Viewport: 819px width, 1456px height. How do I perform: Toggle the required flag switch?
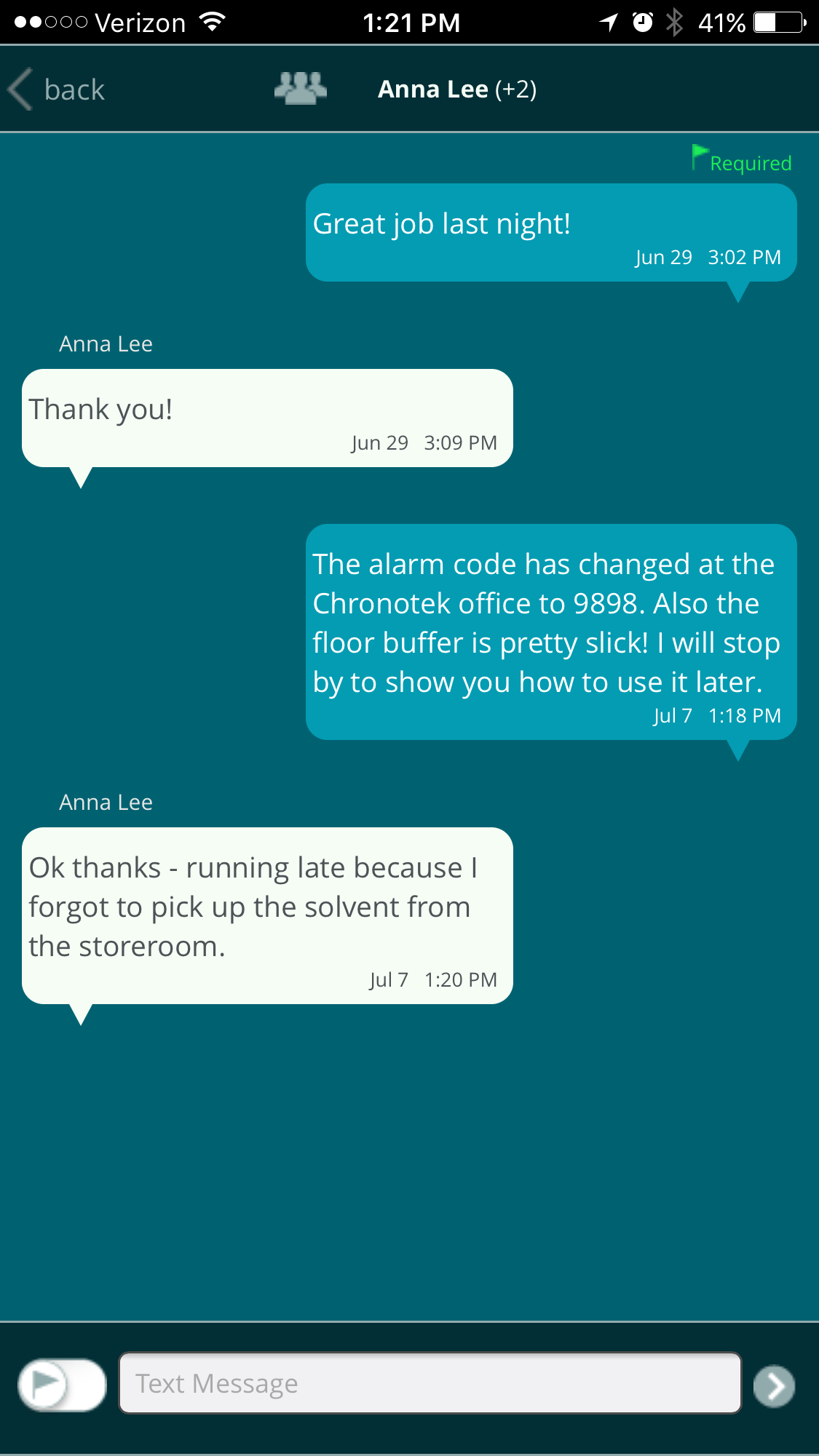(62, 1384)
